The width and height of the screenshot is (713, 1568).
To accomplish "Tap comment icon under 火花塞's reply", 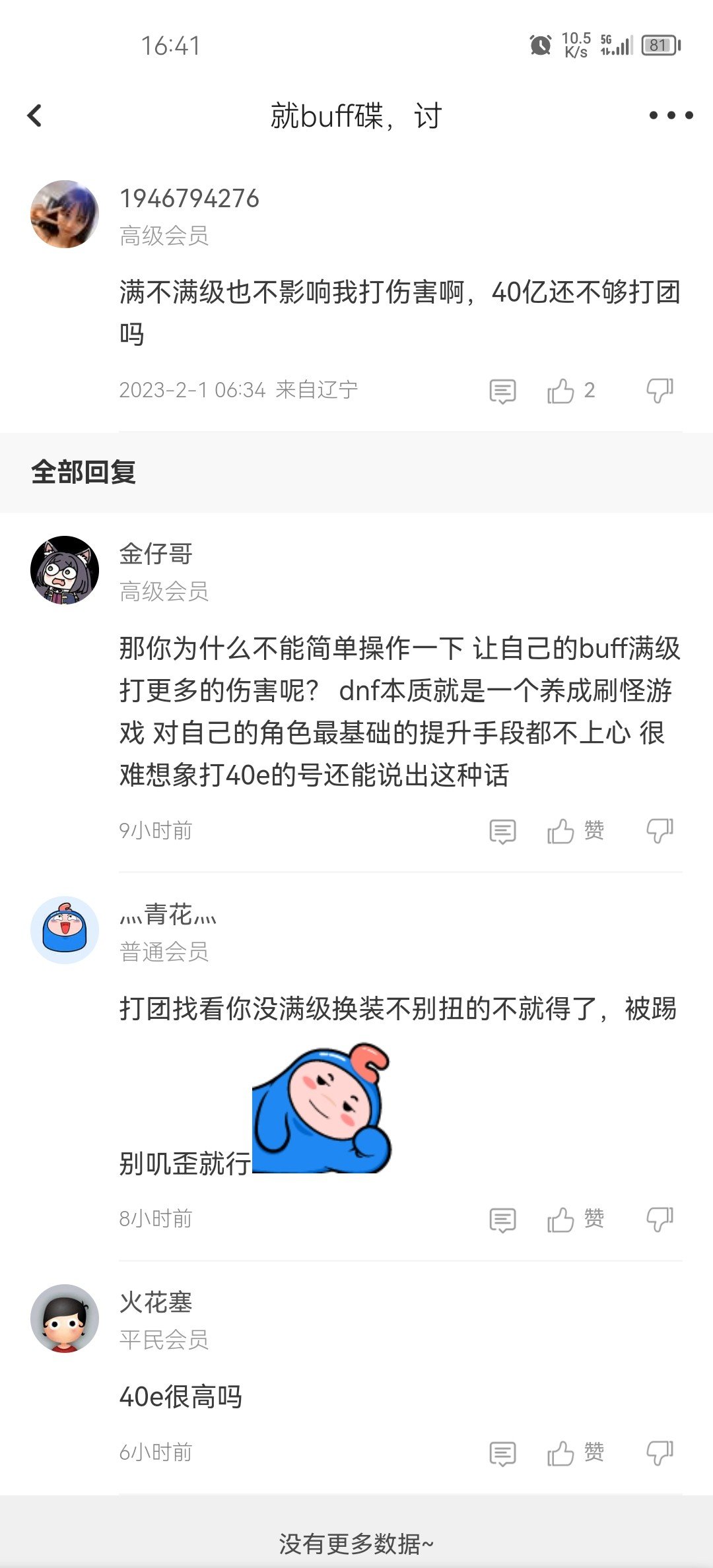I will pos(502,1453).
